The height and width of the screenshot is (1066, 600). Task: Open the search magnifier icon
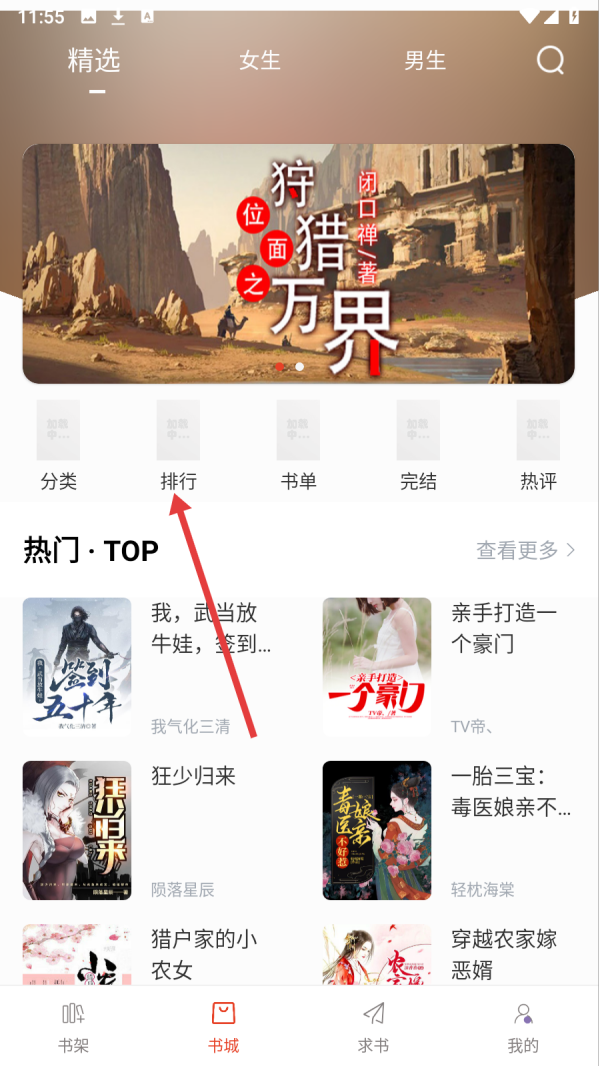pos(550,61)
